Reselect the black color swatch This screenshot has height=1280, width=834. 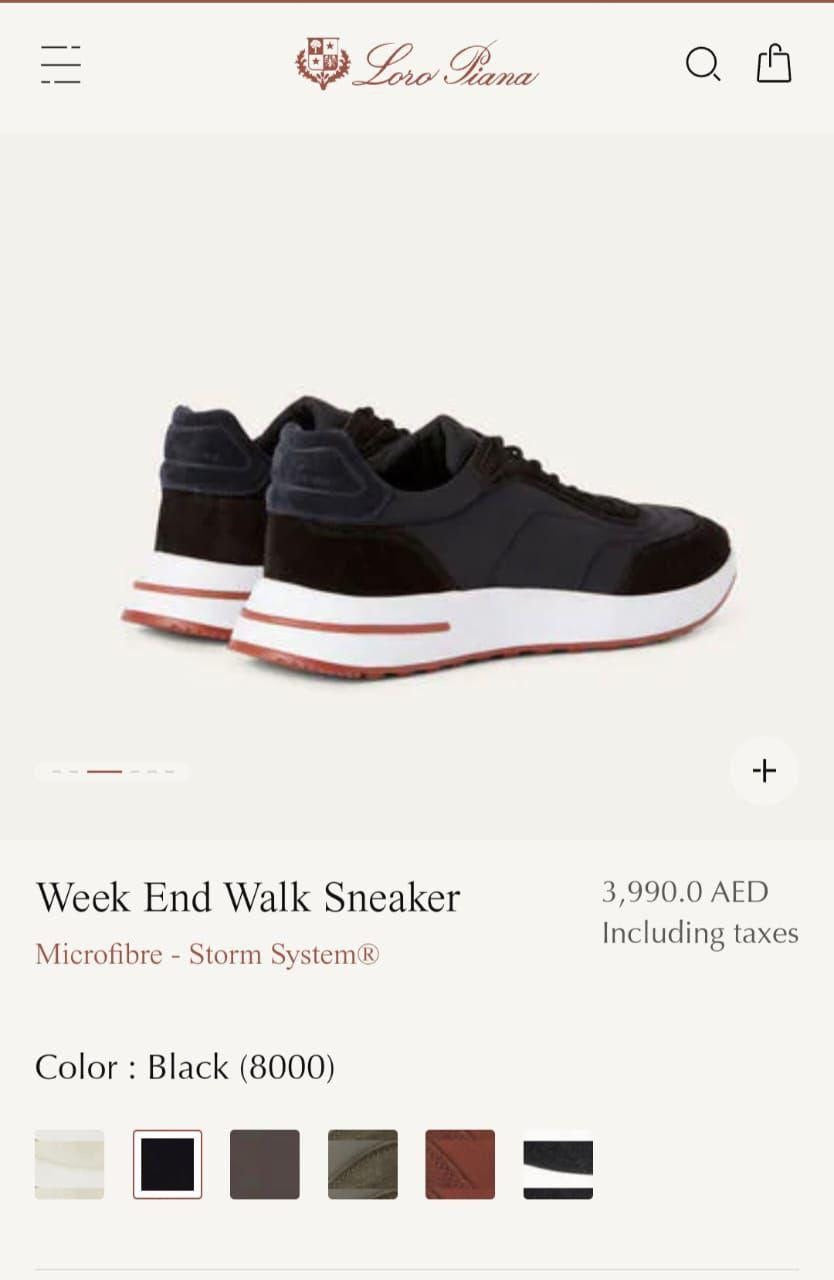167,1164
